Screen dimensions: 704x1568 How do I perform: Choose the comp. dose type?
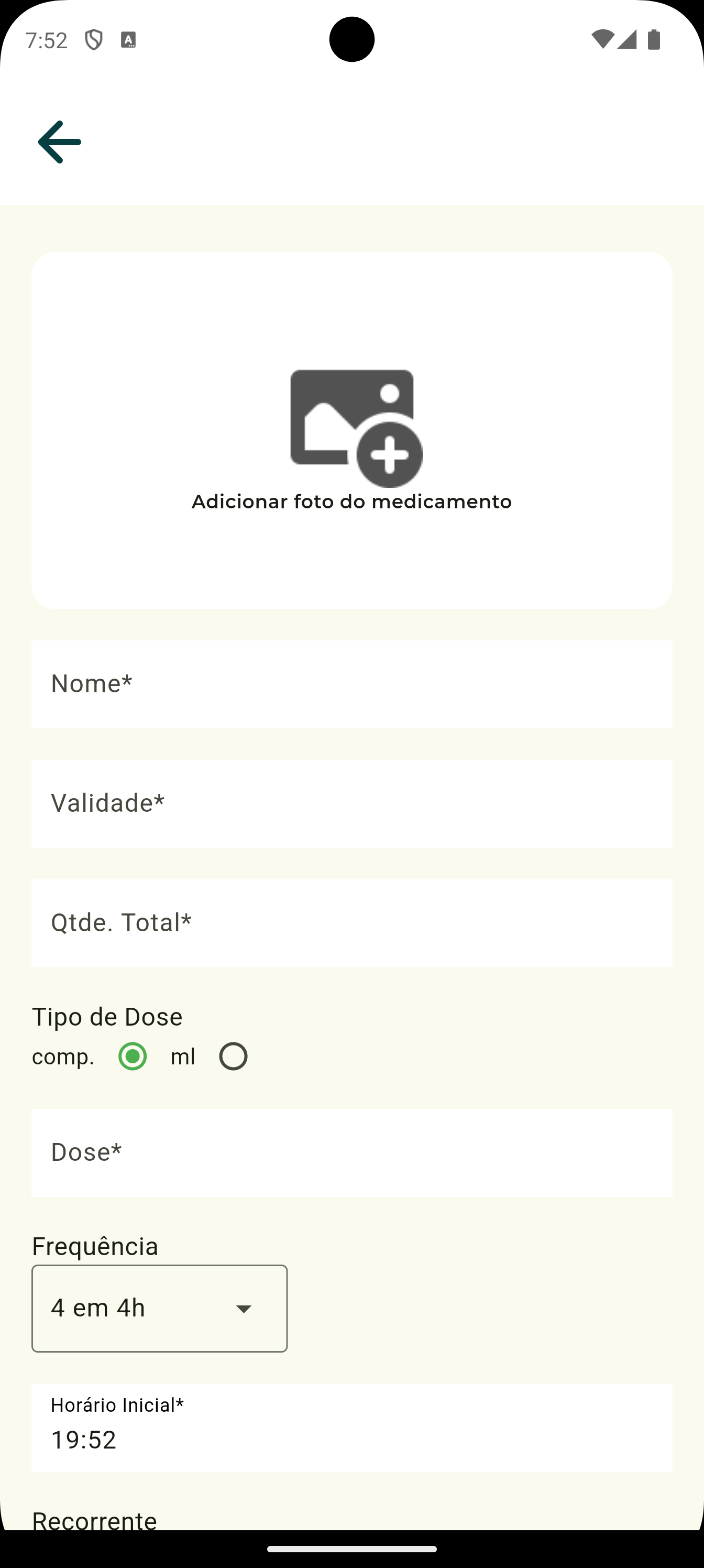click(132, 1056)
